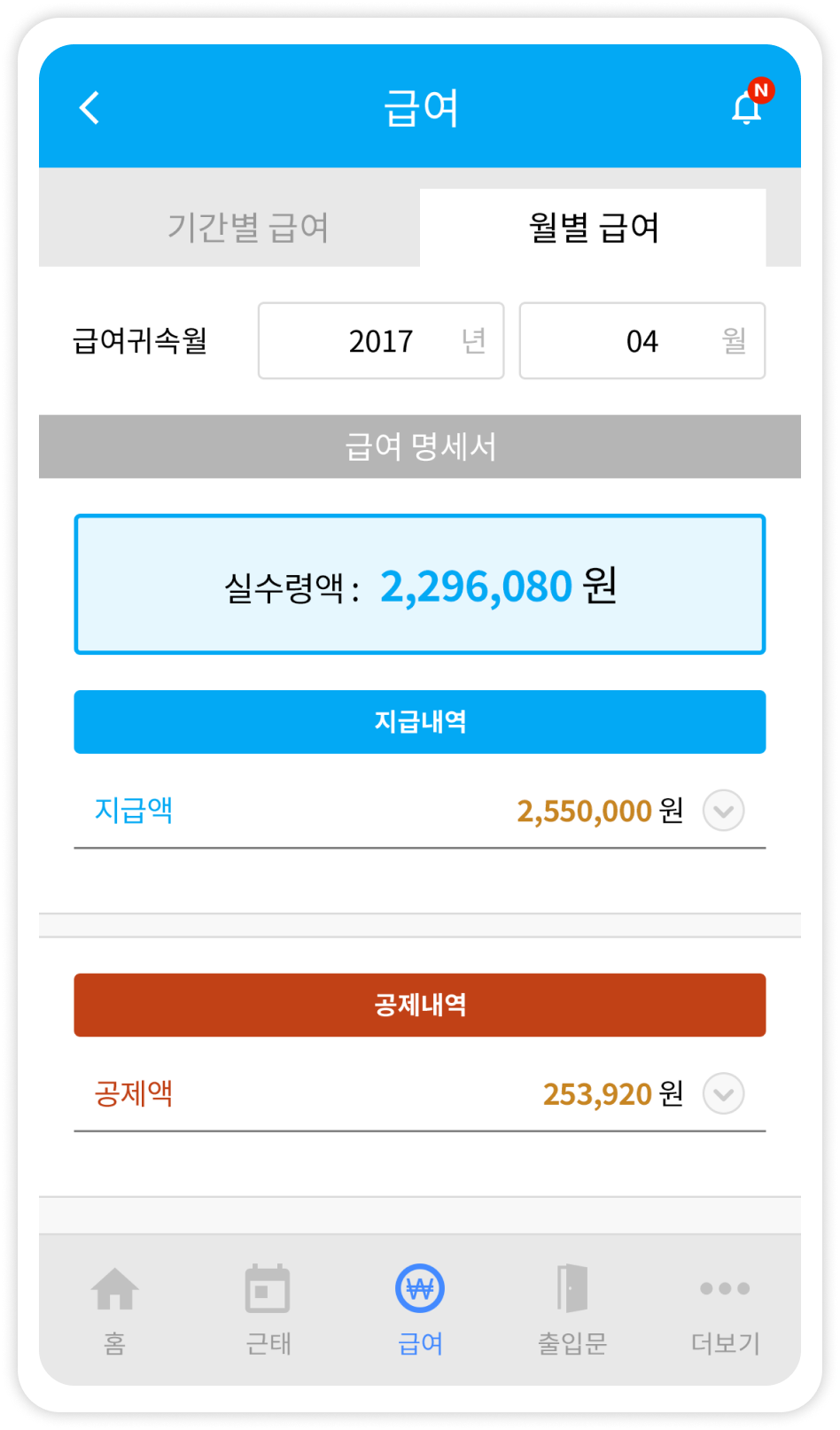Switch to the 기간별 급여 tab
The height and width of the screenshot is (1430, 840).
(247, 228)
